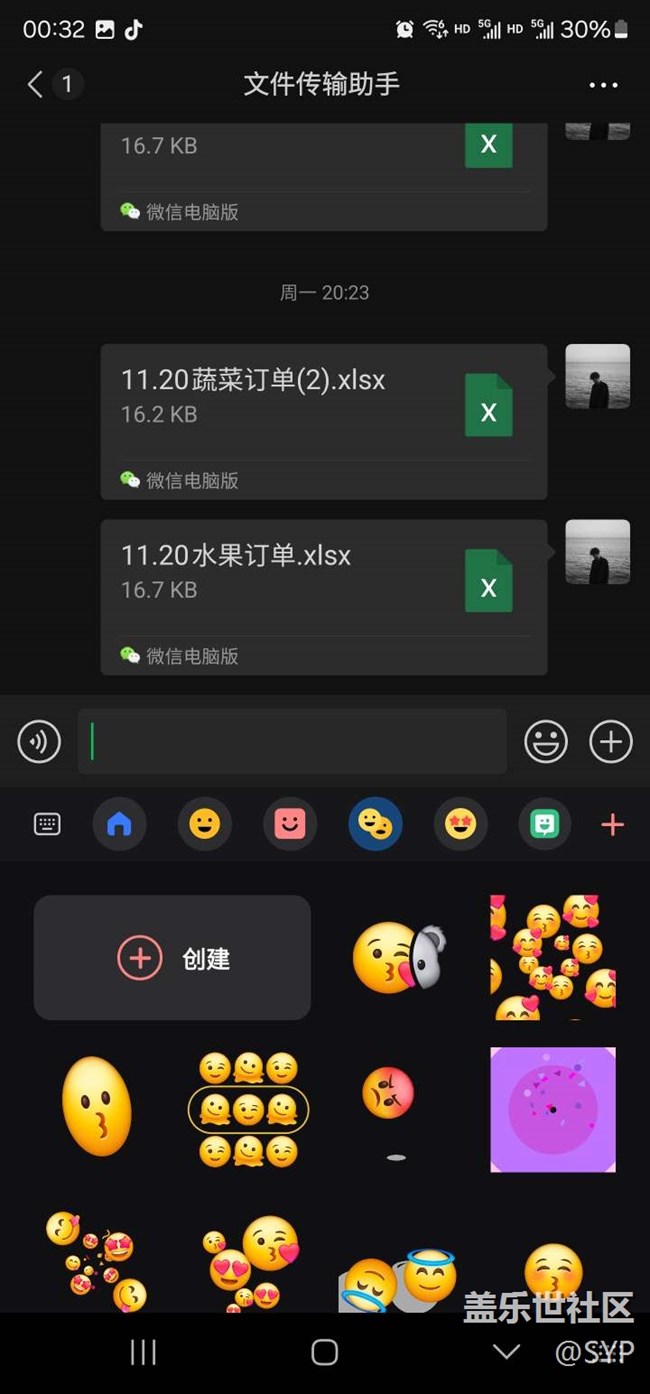Go back from the 文件传输助手 chat
This screenshot has height=1394, width=650.
(x=36, y=84)
